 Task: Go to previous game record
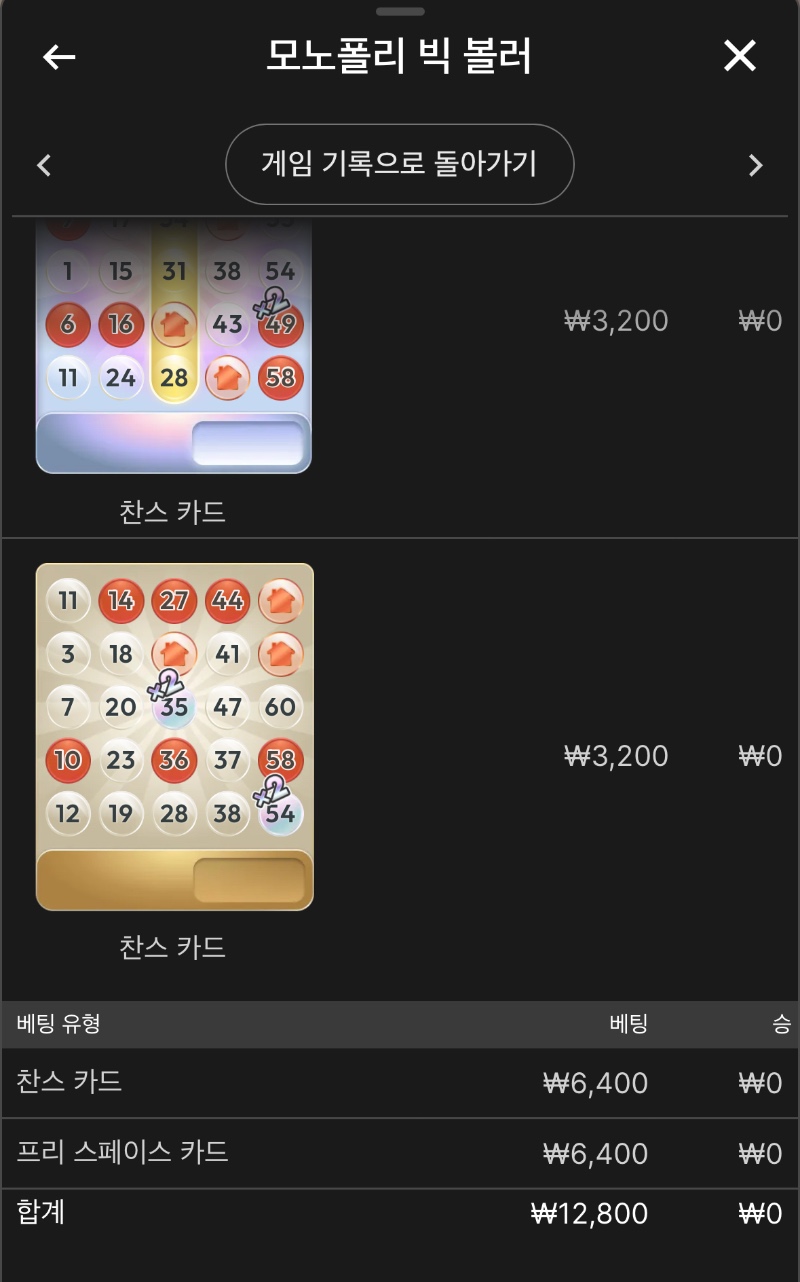(44, 165)
